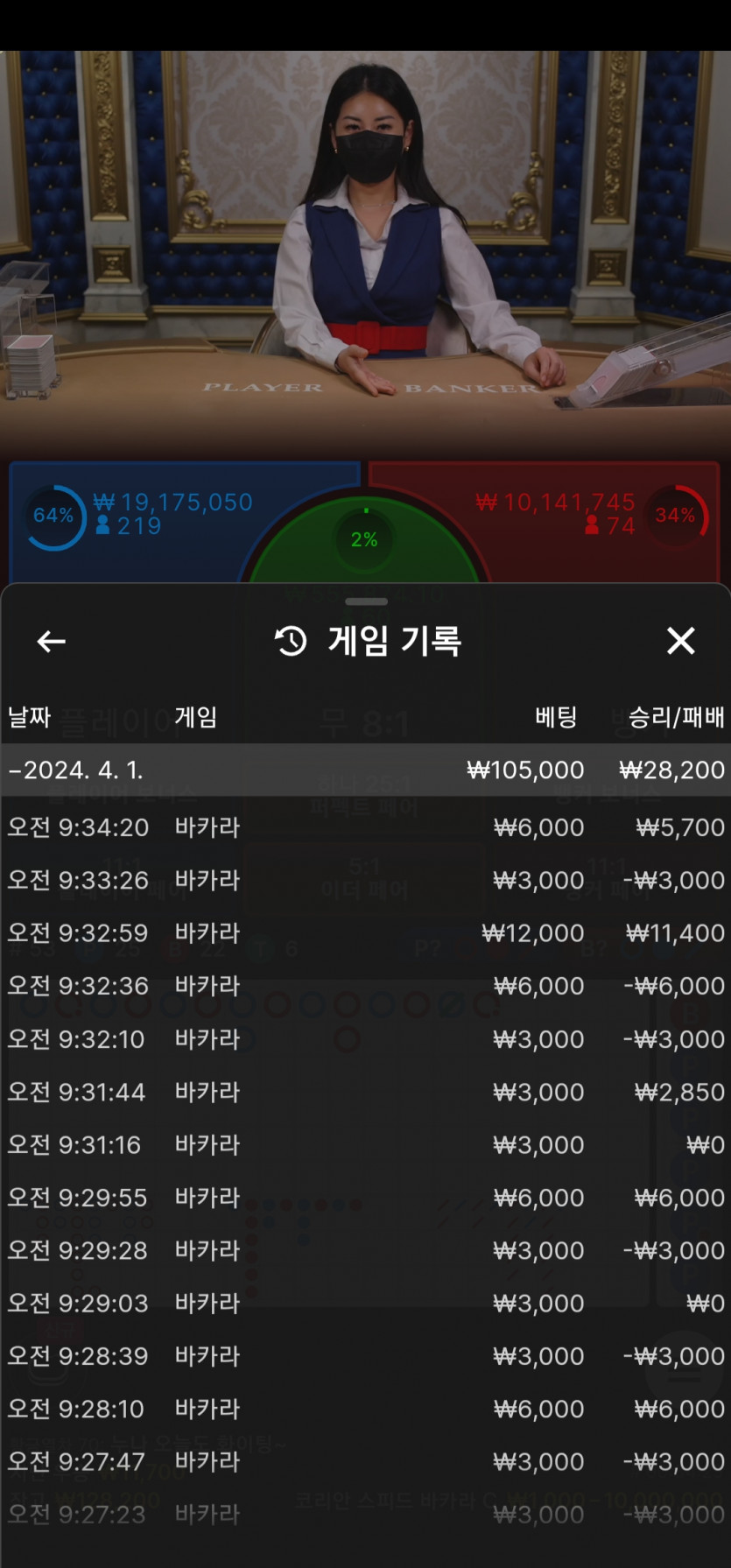The width and height of the screenshot is (731, 1568).
Task: Select the 9:28:39 baccarat entry
Action: [x=365, y=1356]
